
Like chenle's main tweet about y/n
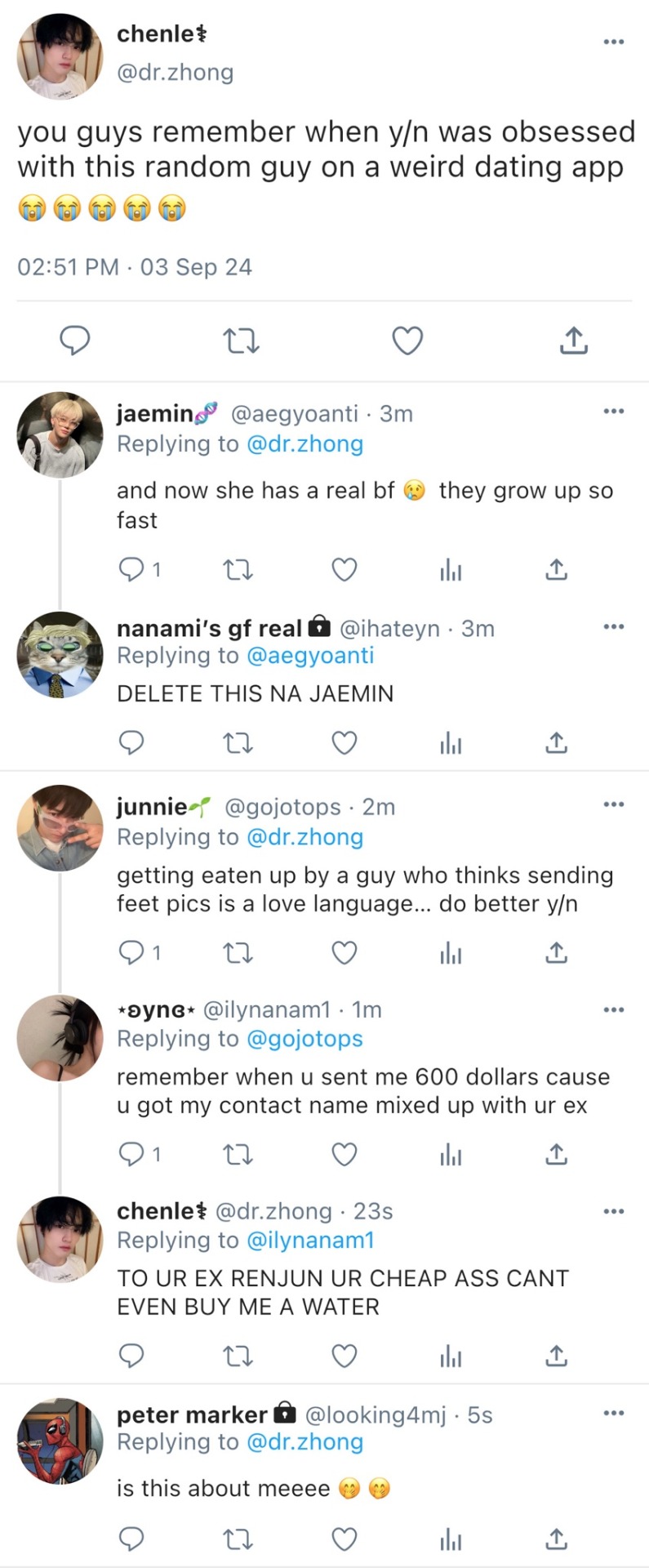point(407,340)
